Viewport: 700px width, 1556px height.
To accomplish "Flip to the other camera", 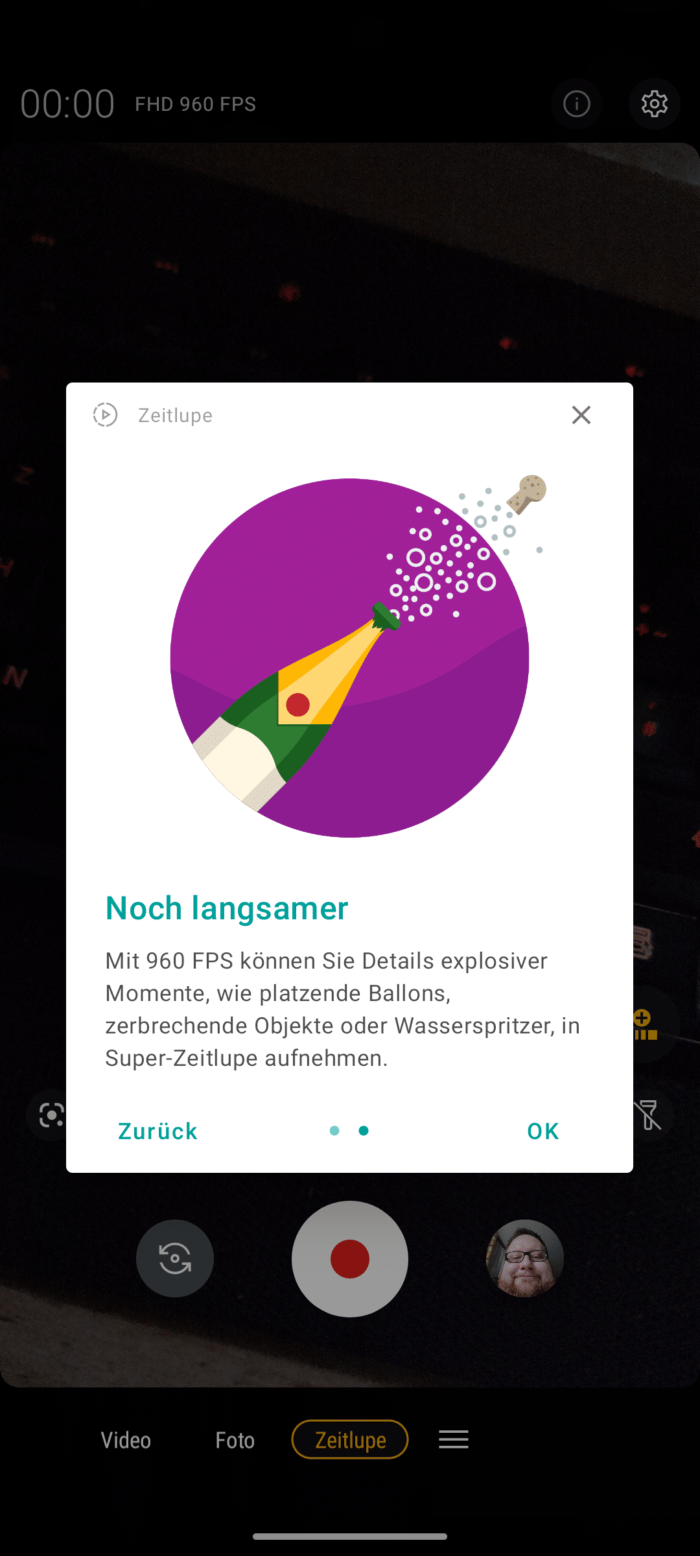I will point(175,1259).
